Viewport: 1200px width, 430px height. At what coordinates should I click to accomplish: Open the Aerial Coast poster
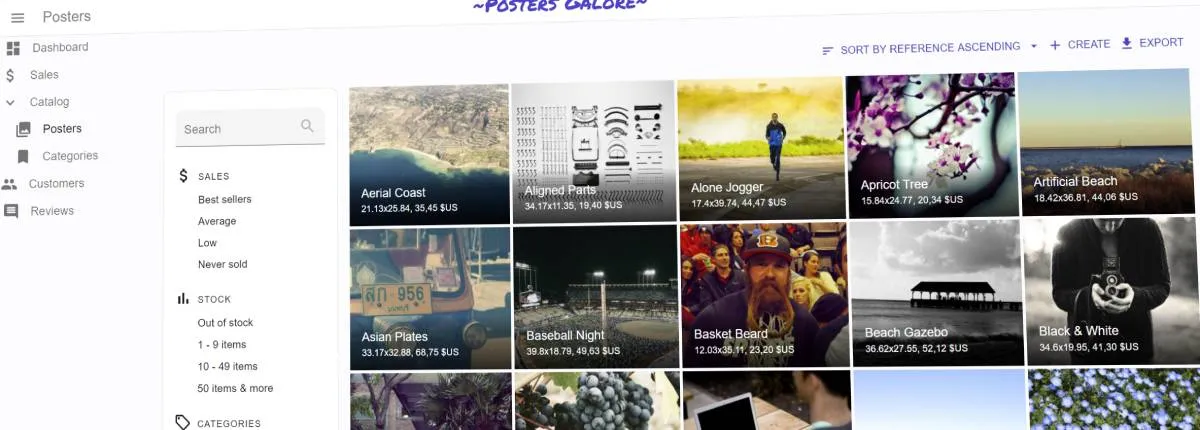click(428, 153)
